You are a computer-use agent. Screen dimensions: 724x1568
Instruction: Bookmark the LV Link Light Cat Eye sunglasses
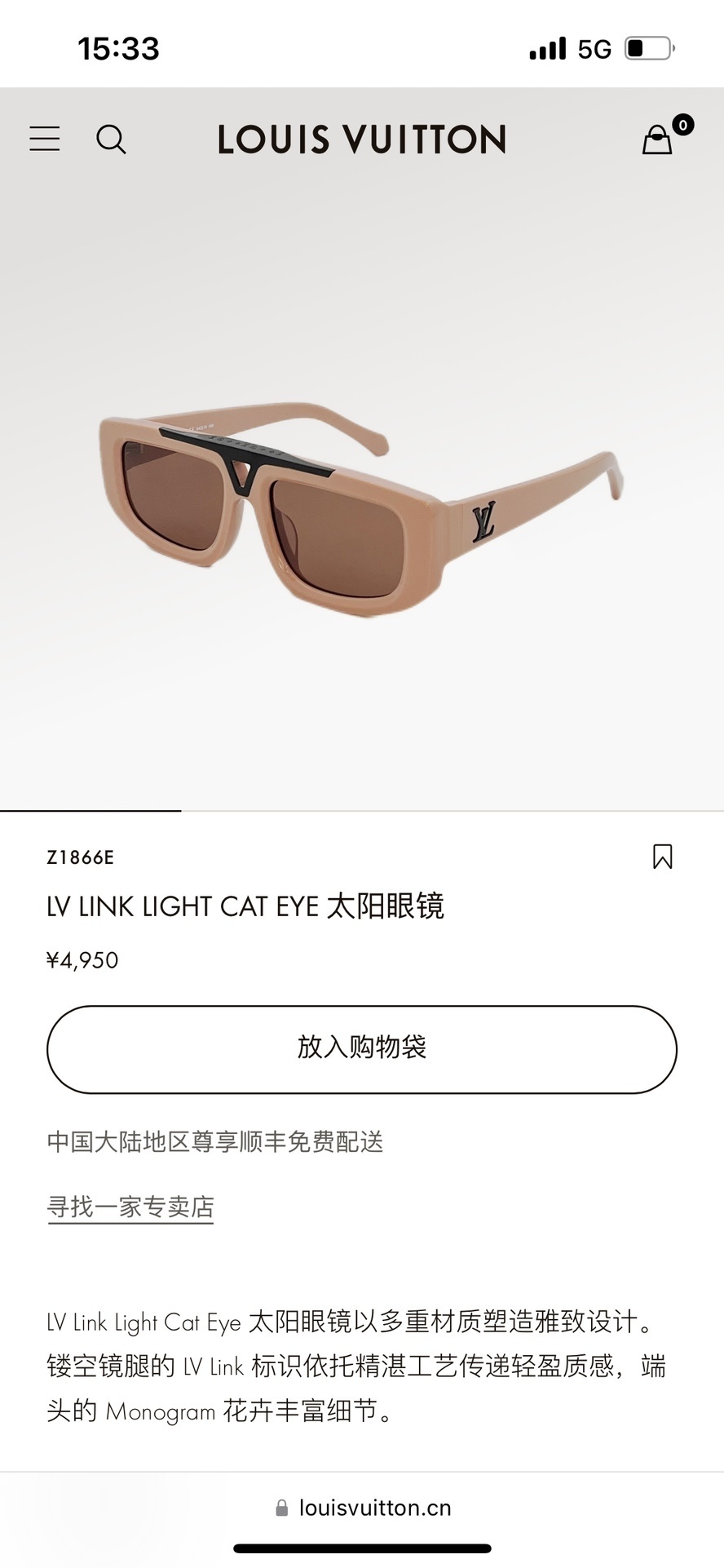[x=662, y=857]
